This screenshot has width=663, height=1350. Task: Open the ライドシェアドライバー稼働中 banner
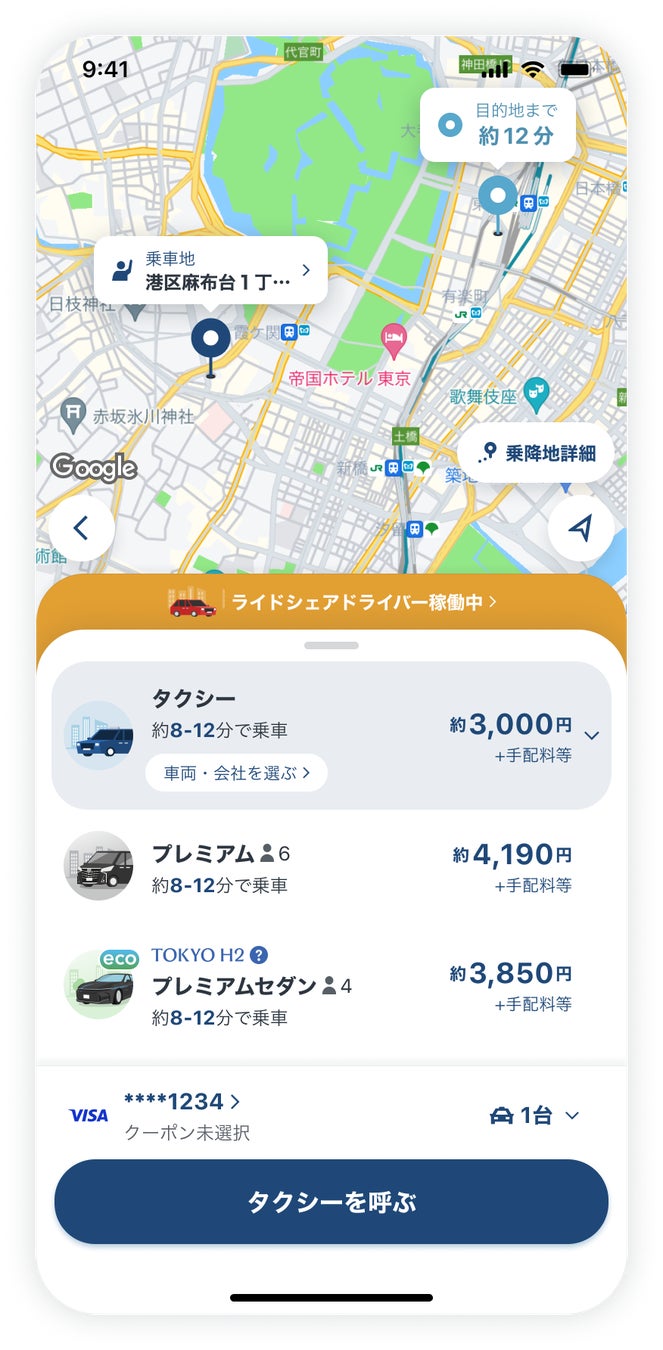pos(332,602)
